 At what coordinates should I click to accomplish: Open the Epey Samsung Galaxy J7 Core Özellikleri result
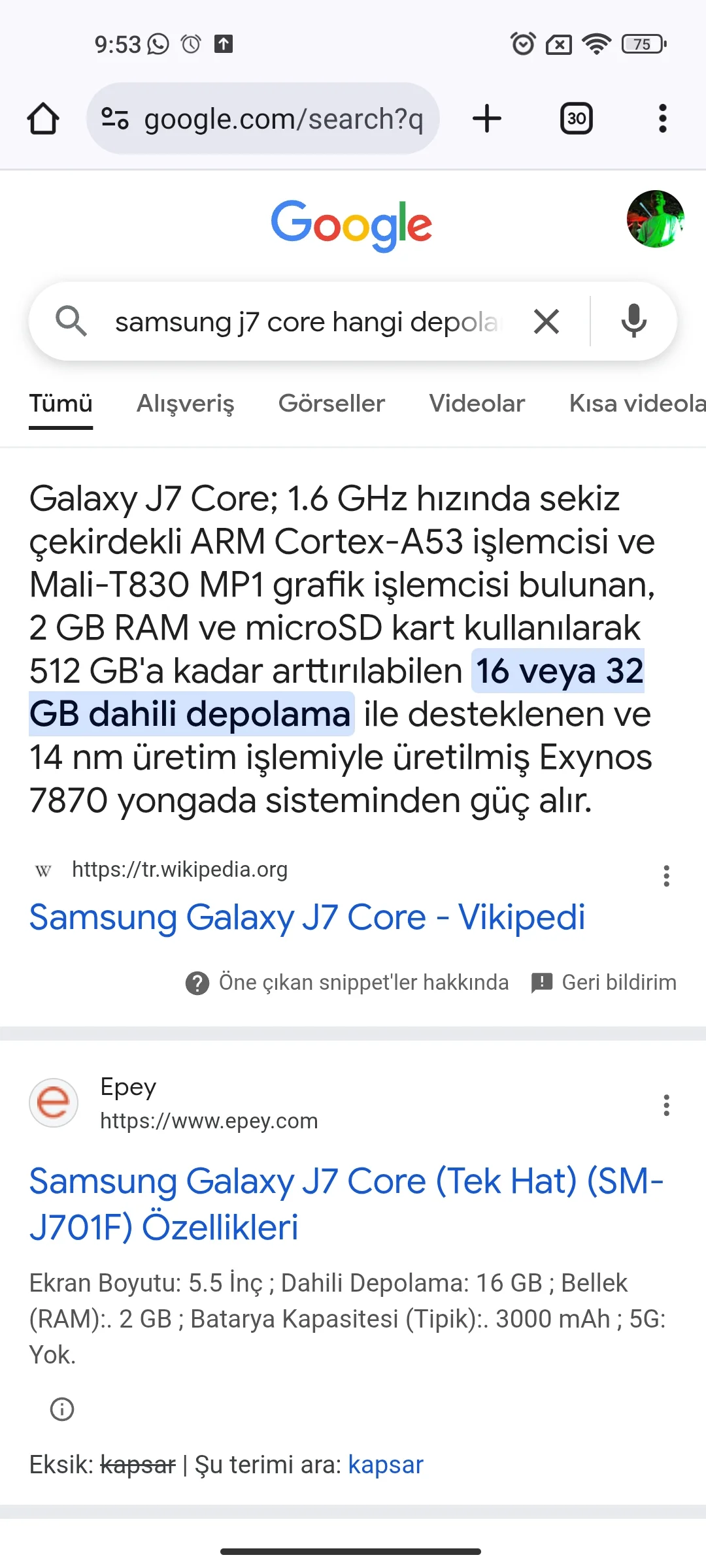[x=346, y=1203]
